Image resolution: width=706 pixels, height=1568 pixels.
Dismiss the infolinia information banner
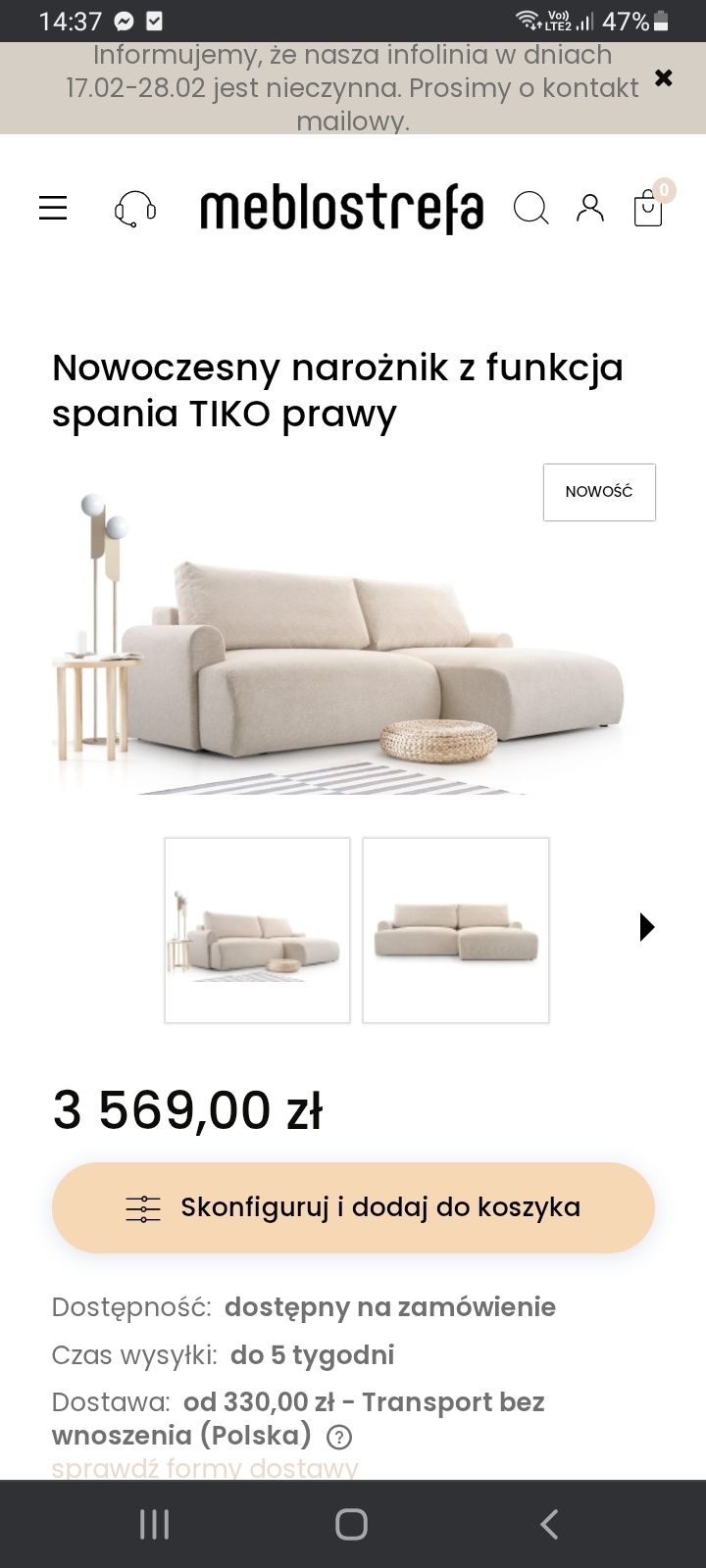[x=664, y=78]
